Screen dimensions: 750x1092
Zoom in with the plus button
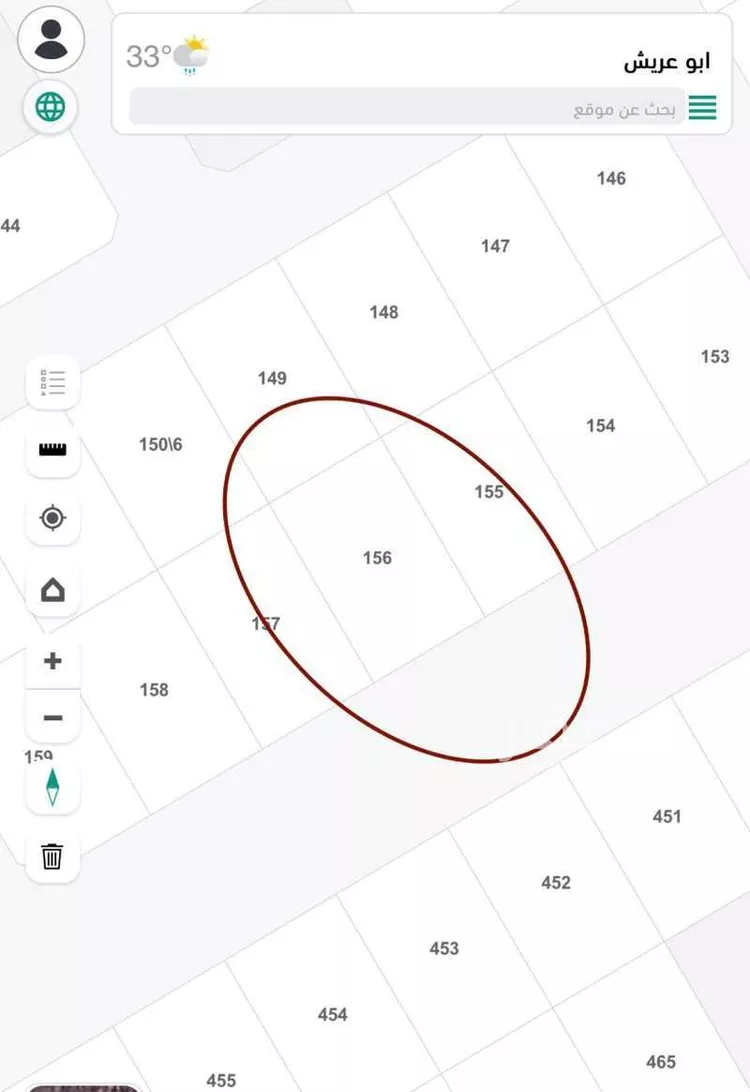click(53, 661)
